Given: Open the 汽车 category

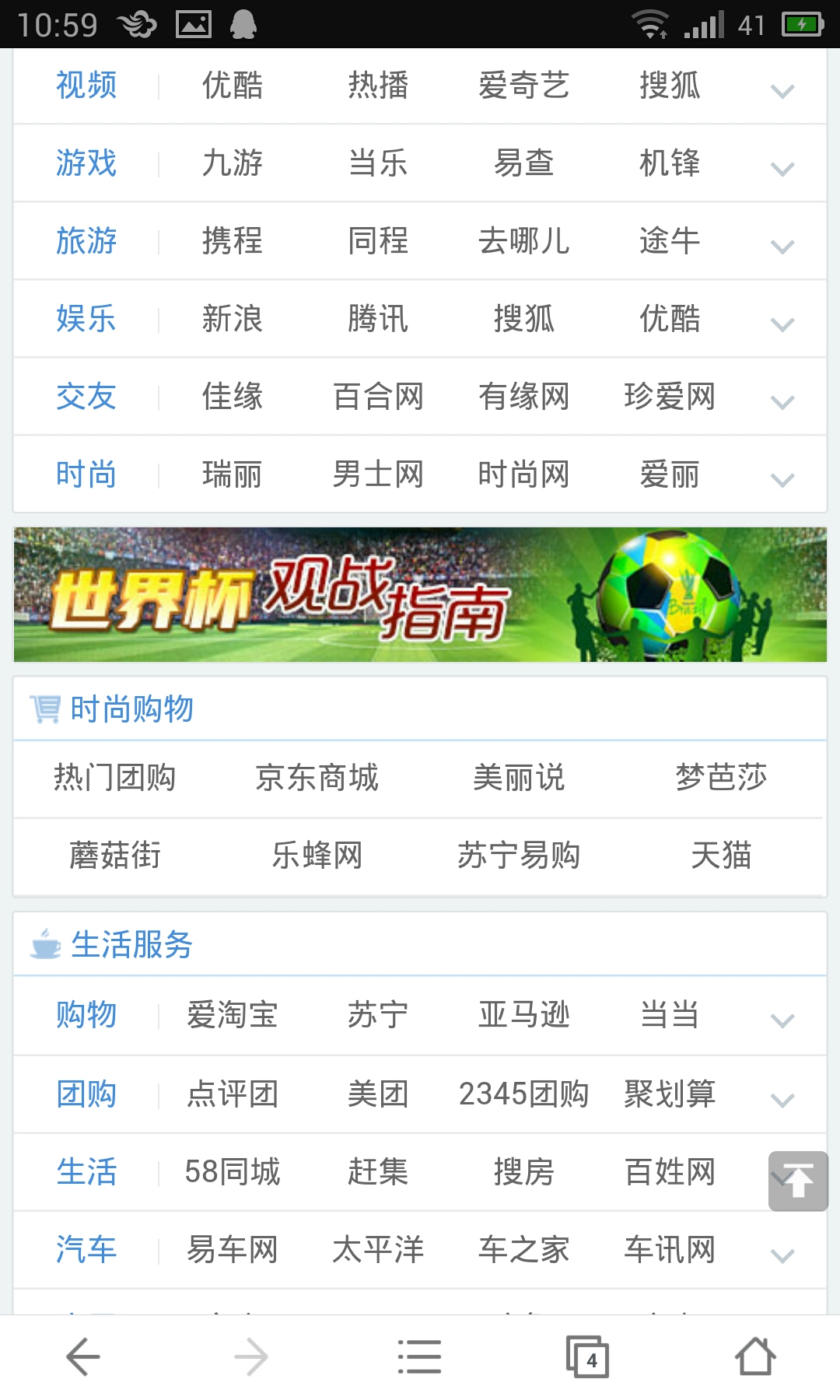Looking at the screenshot, I should (x=86, y=1250).
